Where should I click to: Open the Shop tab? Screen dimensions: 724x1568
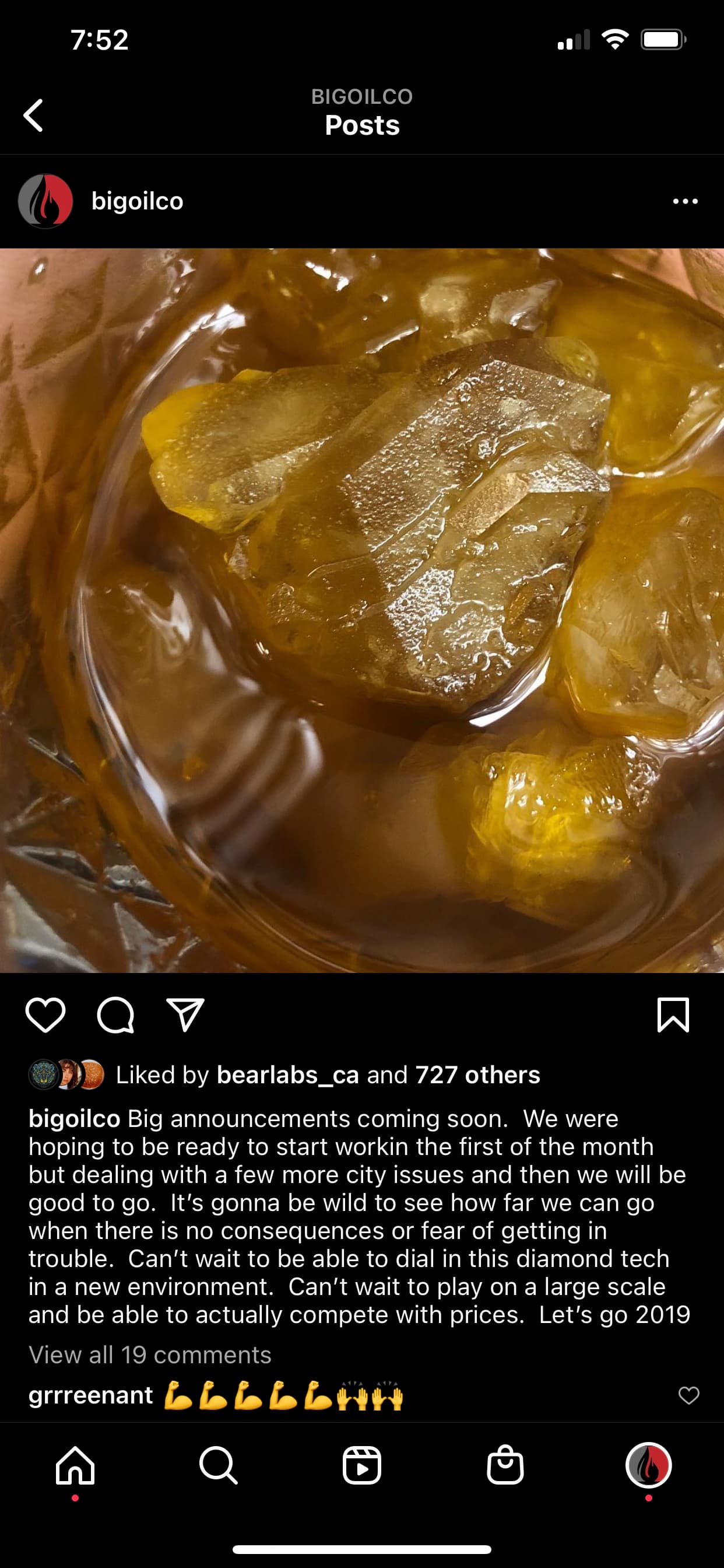point(505,1465)
